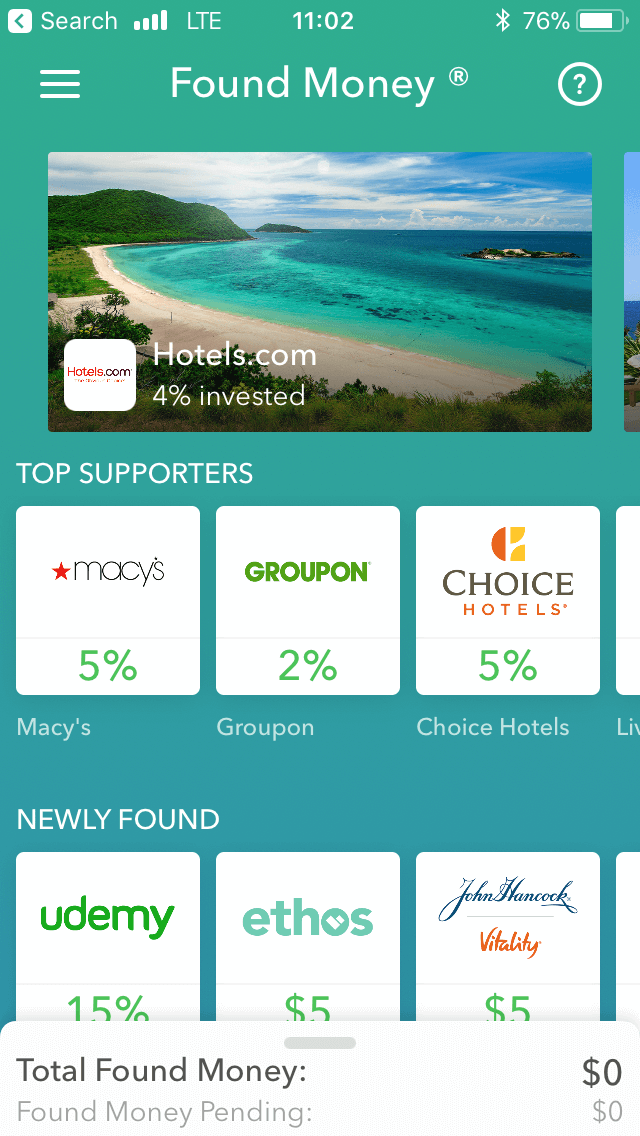Return to Search via the status bar back arrow
This screenshot has width=640, height=1136.
(x=20, y=21)
